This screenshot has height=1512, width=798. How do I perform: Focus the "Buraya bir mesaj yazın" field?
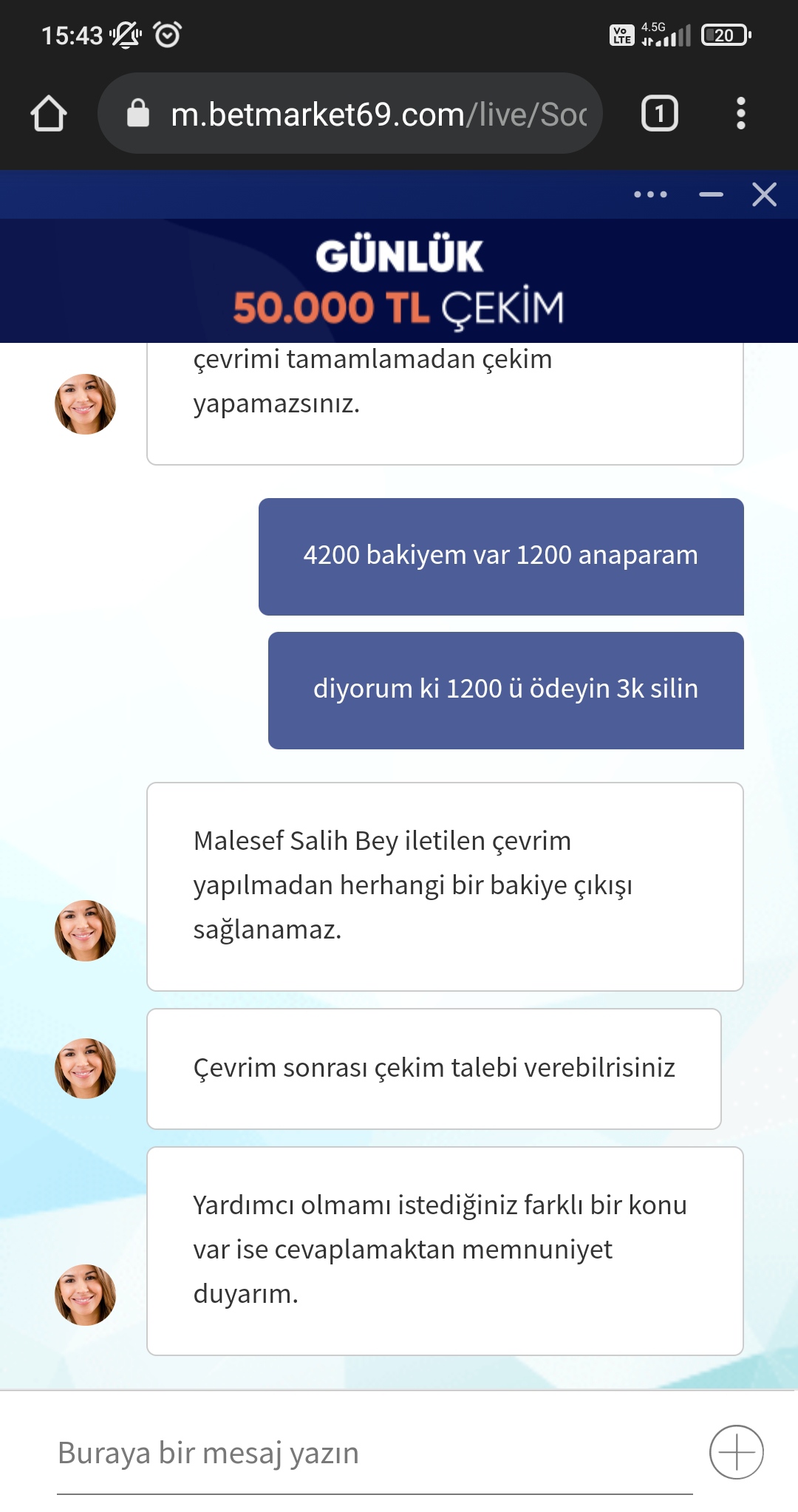pos(375,1453)
